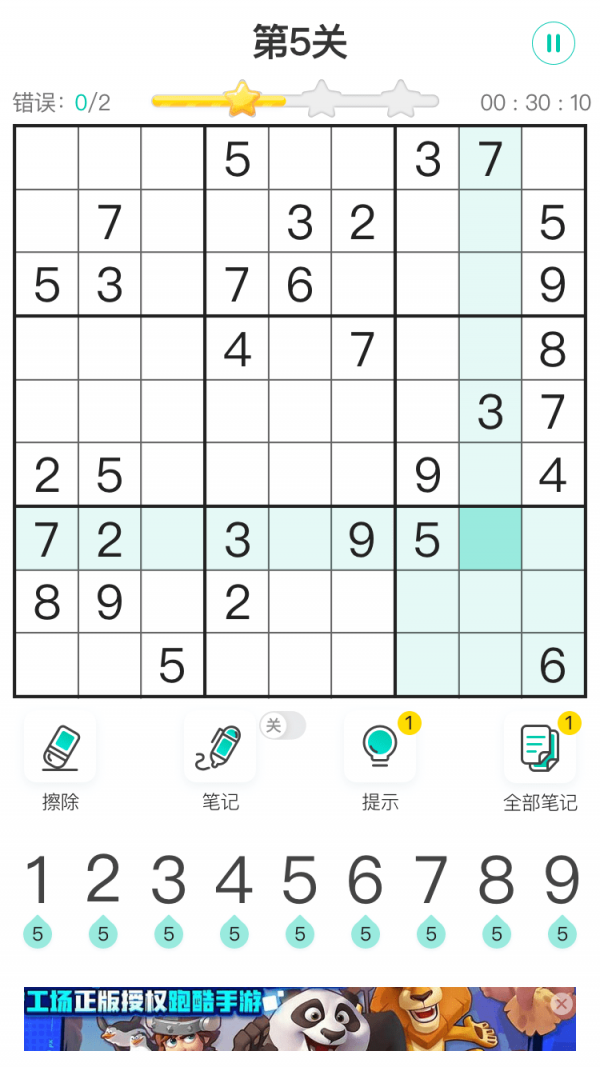Fill all notes 全部笔记

point(540,747)
